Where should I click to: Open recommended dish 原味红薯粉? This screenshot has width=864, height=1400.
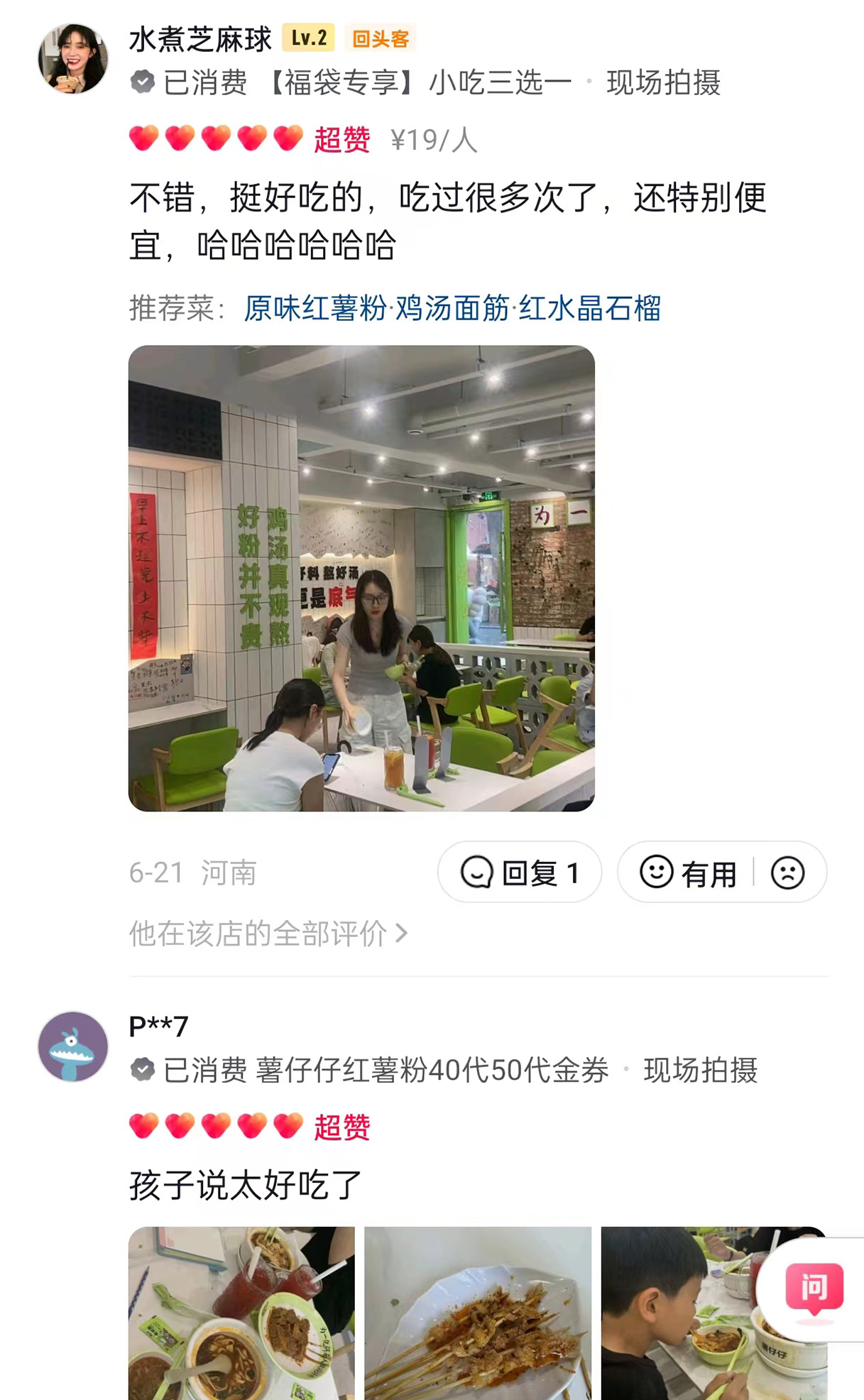(x=315, y=309)
